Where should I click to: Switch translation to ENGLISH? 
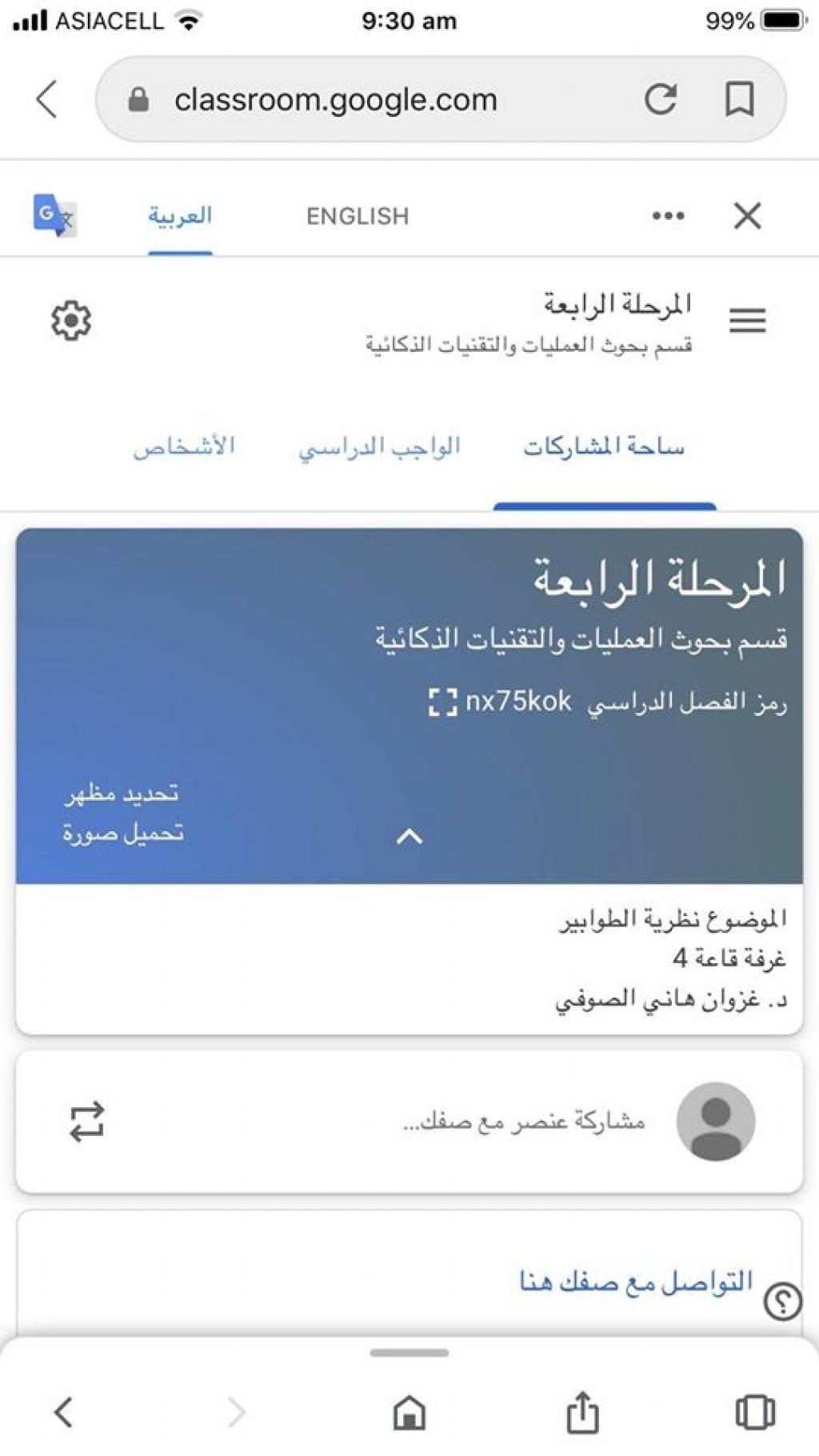[358, 216]
